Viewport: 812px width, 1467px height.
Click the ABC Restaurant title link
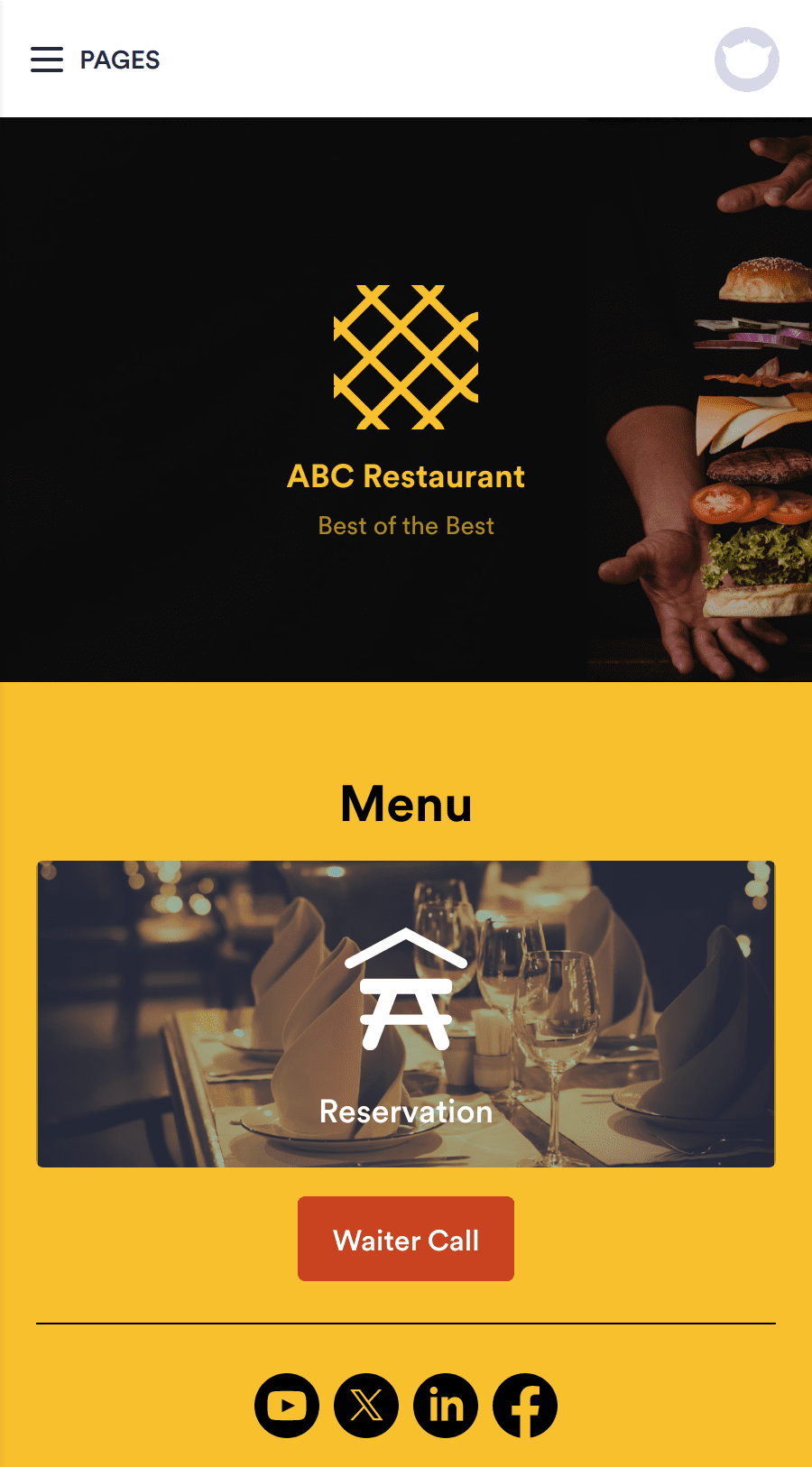[406, 476]
